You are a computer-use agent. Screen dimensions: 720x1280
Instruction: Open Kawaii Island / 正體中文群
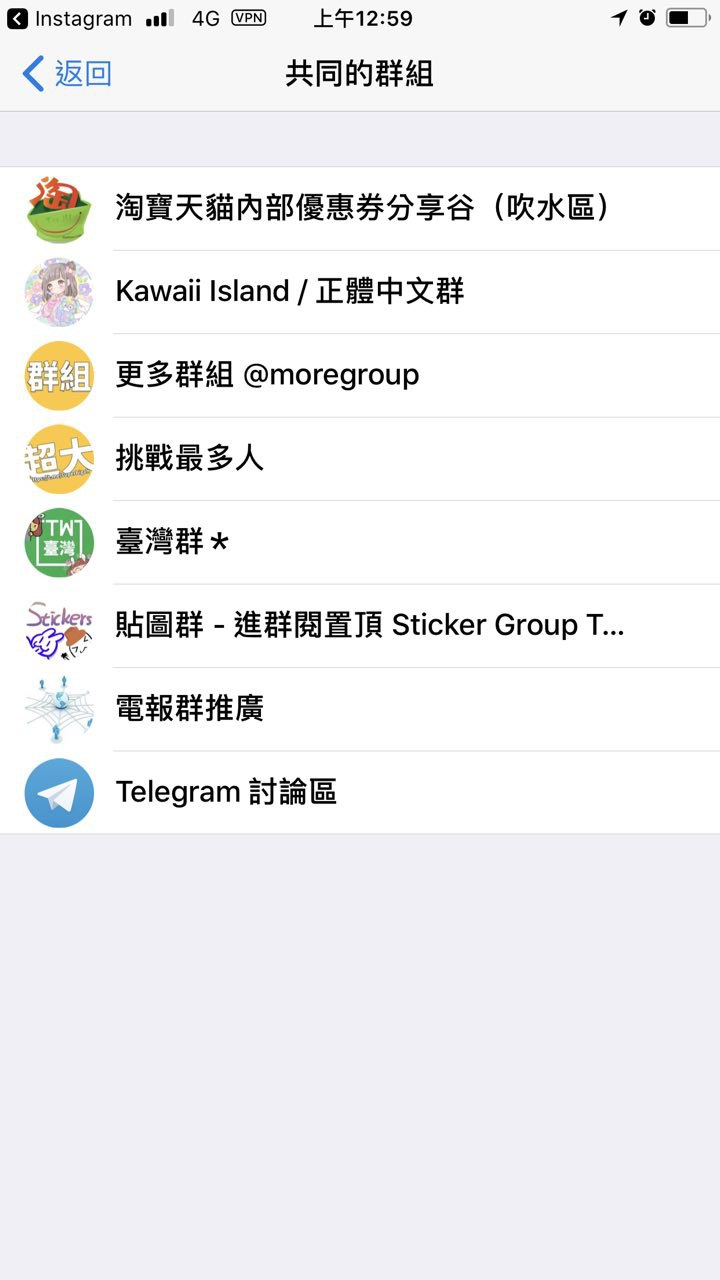[x=290, y=292]
